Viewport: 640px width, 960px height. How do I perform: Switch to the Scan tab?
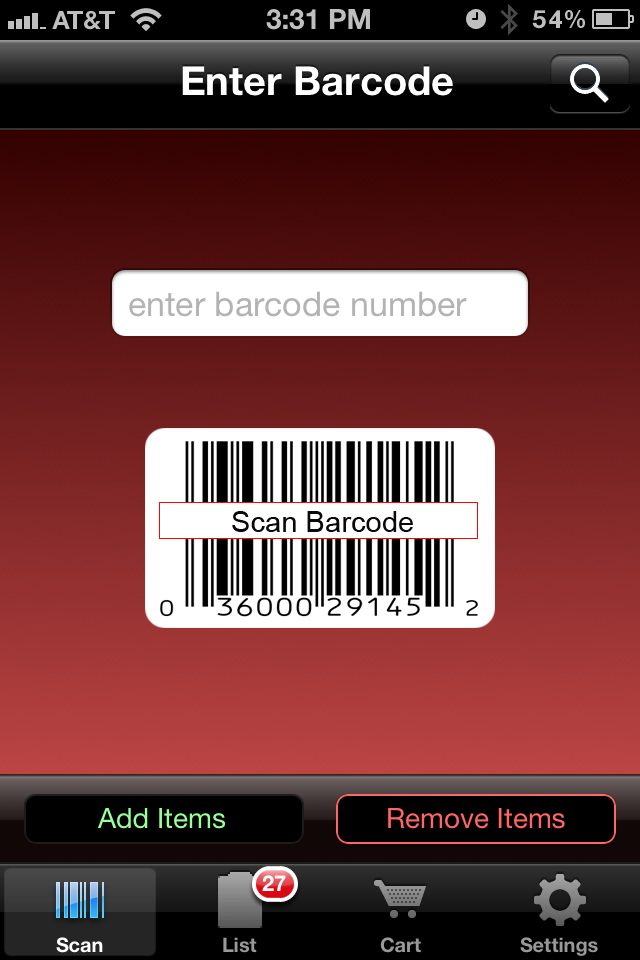[80, 913]
